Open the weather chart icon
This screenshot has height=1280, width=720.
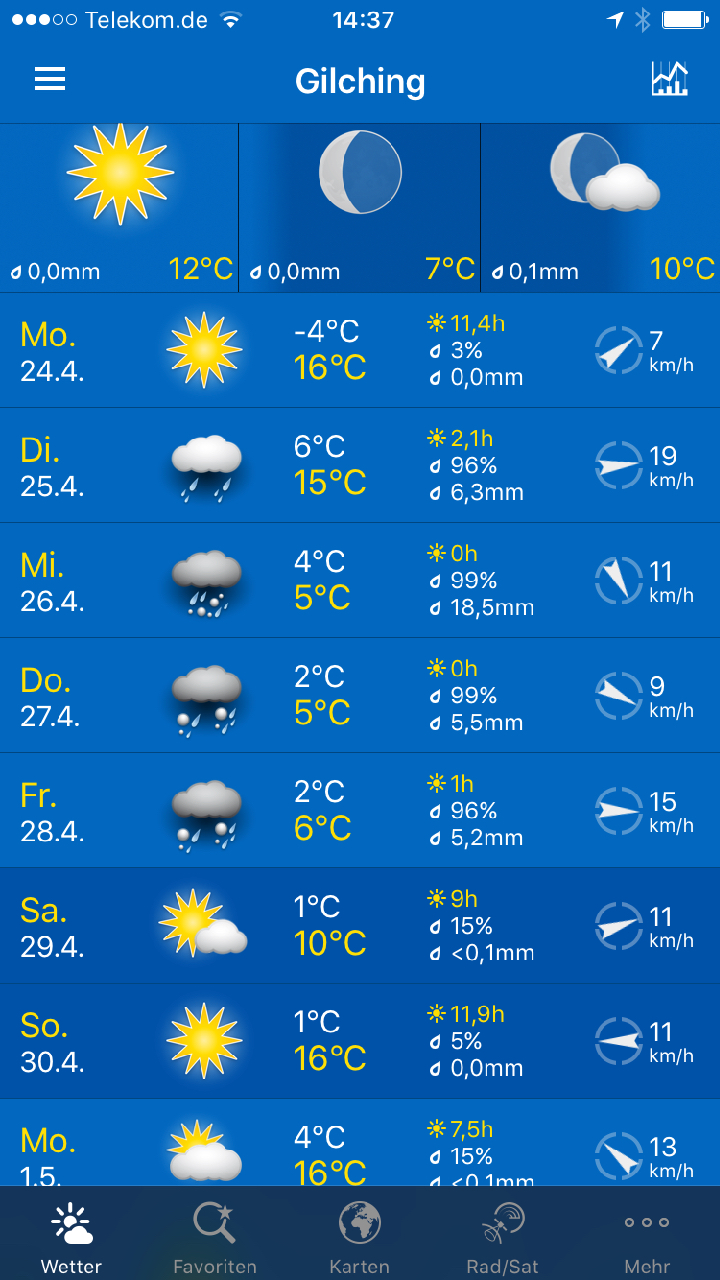click(x=669, y=79)
